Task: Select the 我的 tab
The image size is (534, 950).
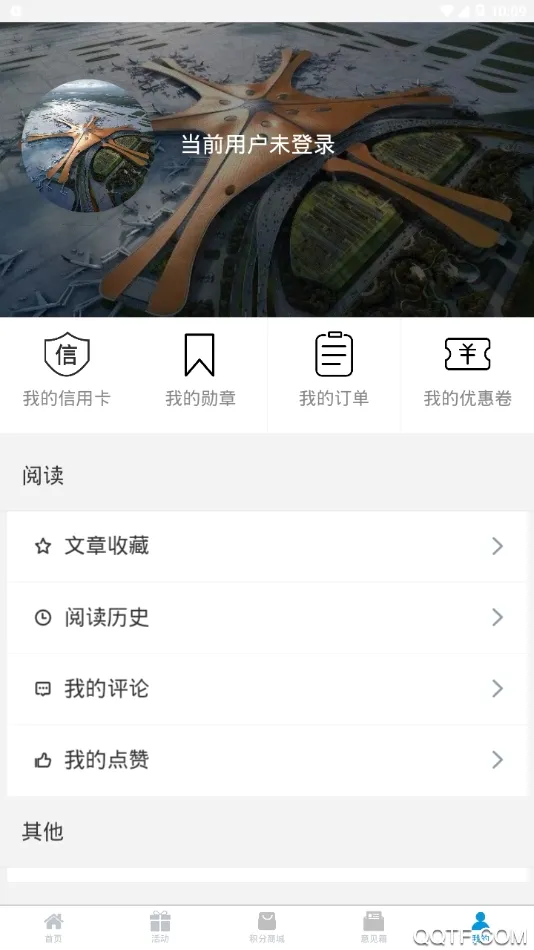Action: [480, 928]
